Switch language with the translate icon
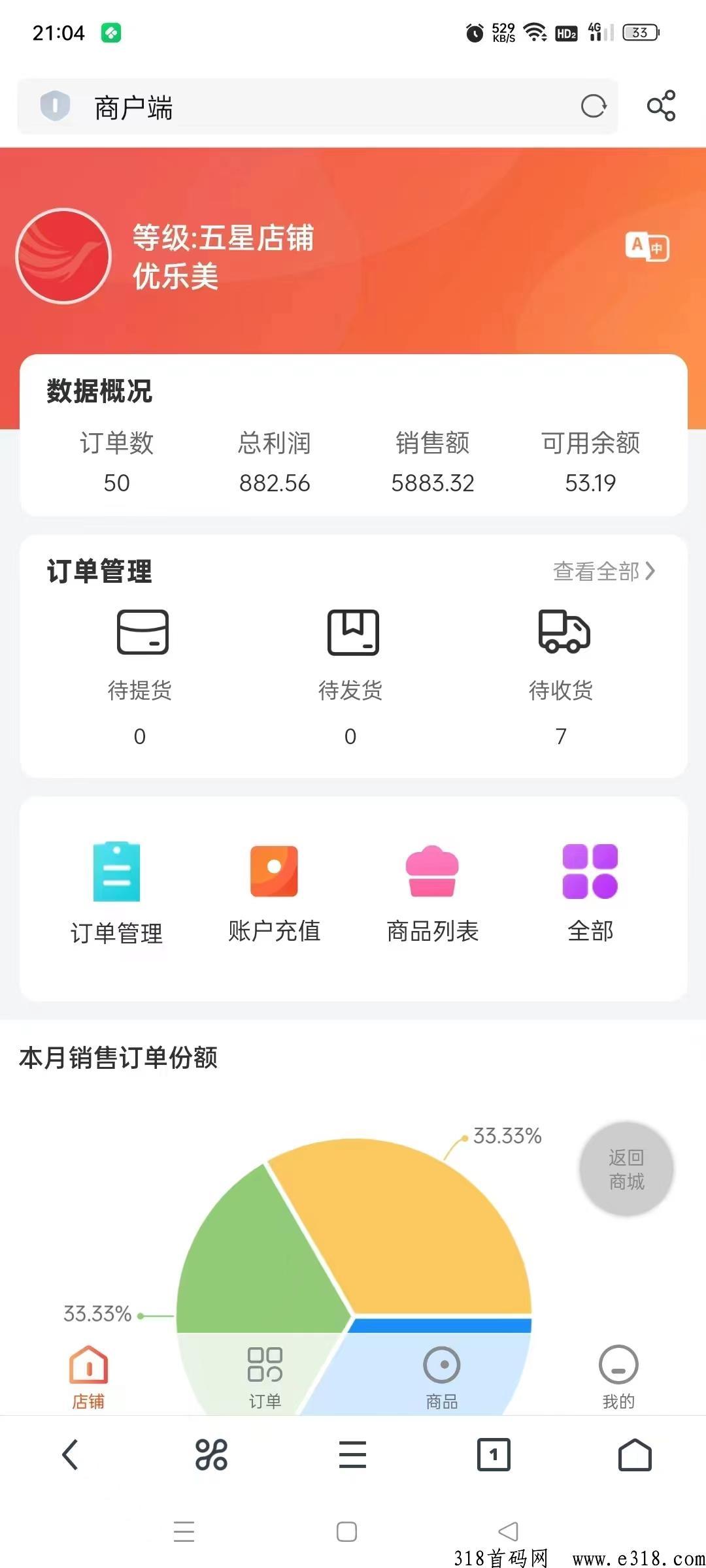Viewport: 706px width, 1568px height. pos(647,247)
